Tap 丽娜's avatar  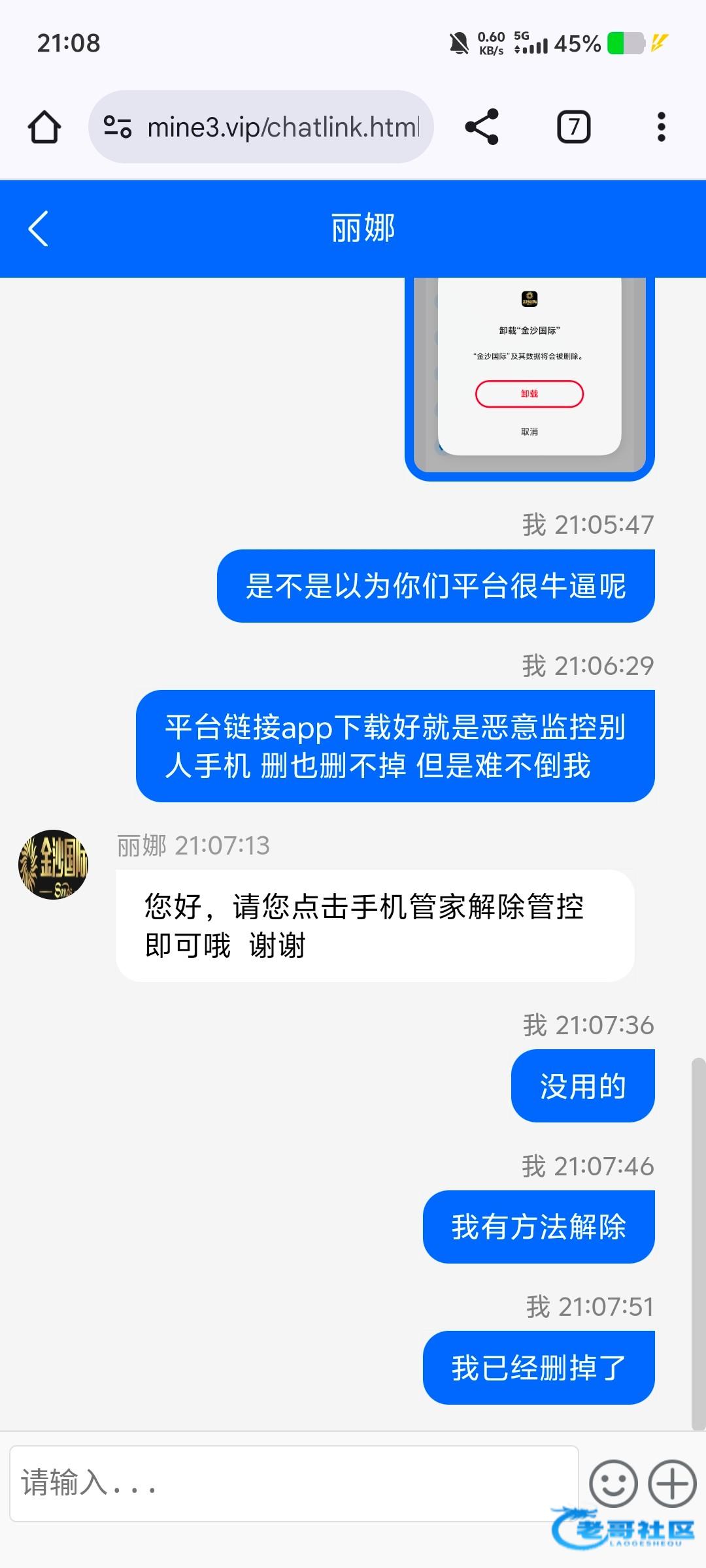click(x=53, y=864)
